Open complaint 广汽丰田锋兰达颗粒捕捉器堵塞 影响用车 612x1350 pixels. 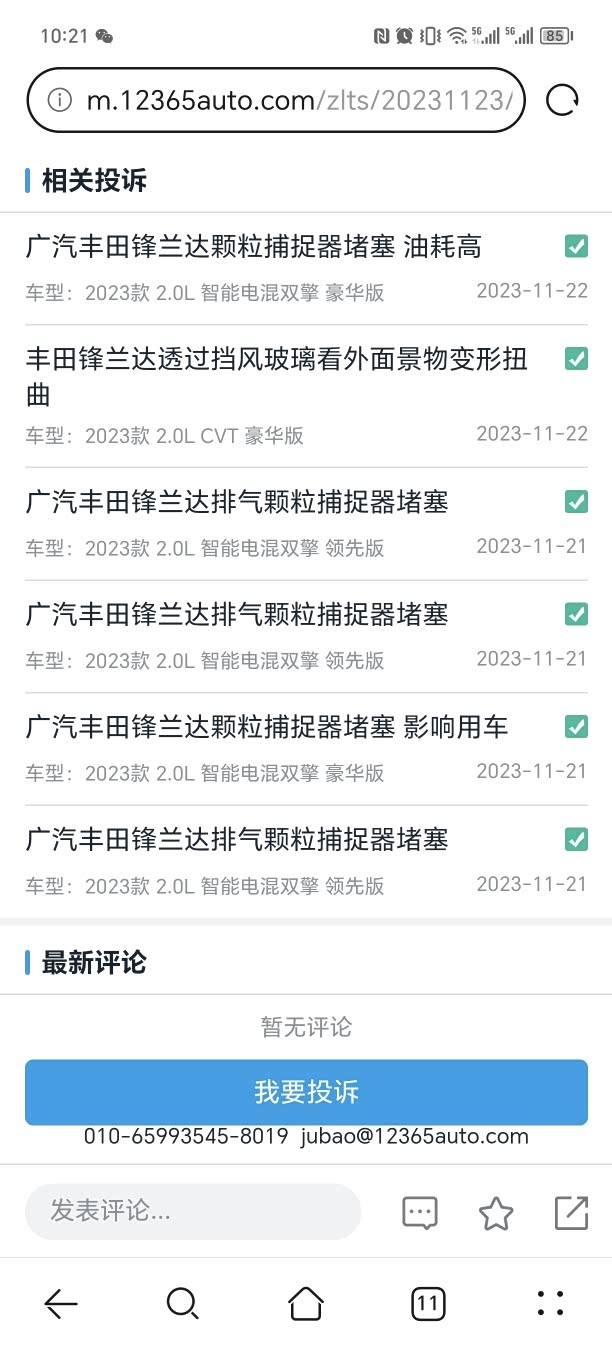point(266,727)
